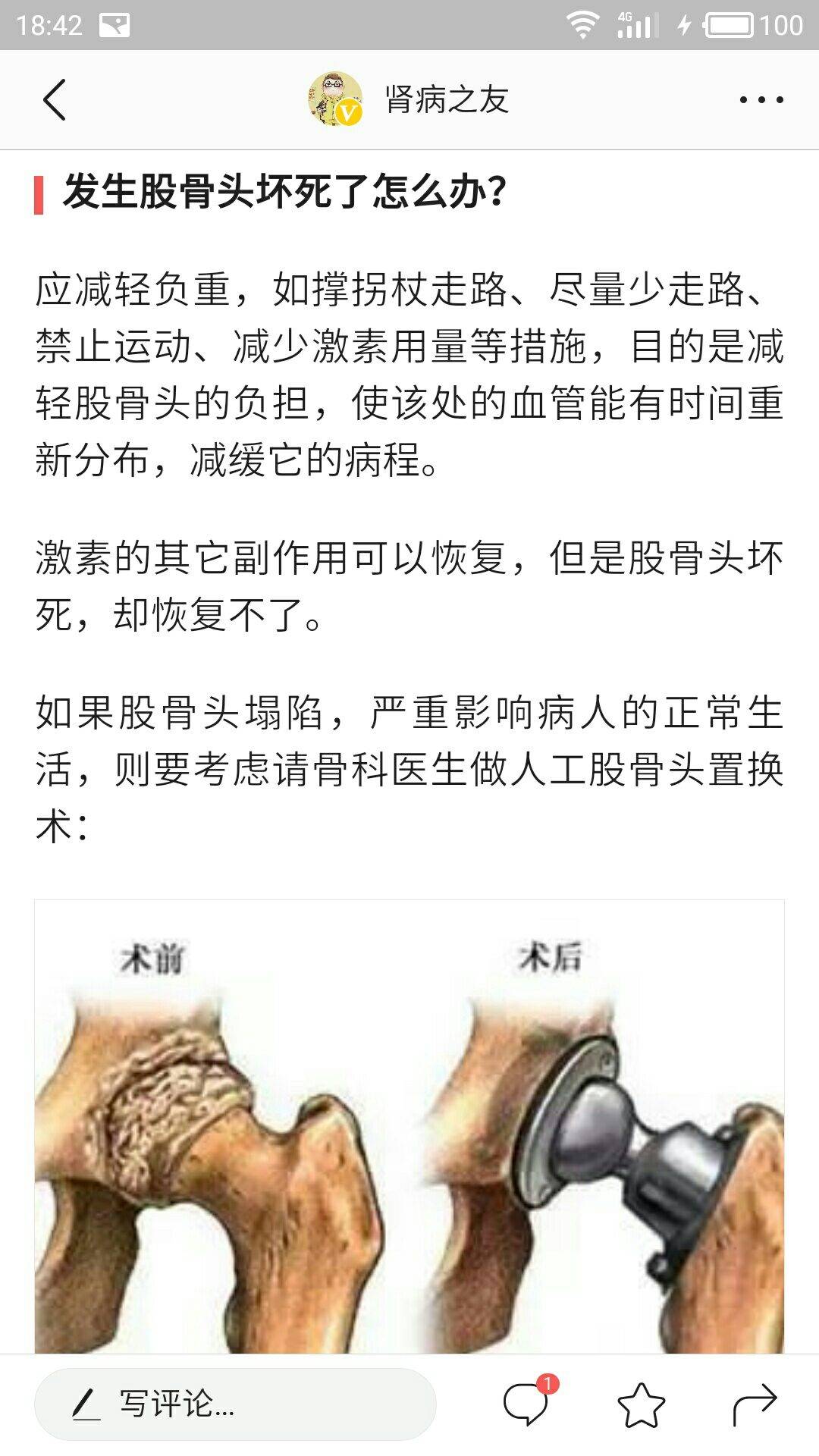
Task: Go back using the top-left arrow
Action: pos(55,99)
